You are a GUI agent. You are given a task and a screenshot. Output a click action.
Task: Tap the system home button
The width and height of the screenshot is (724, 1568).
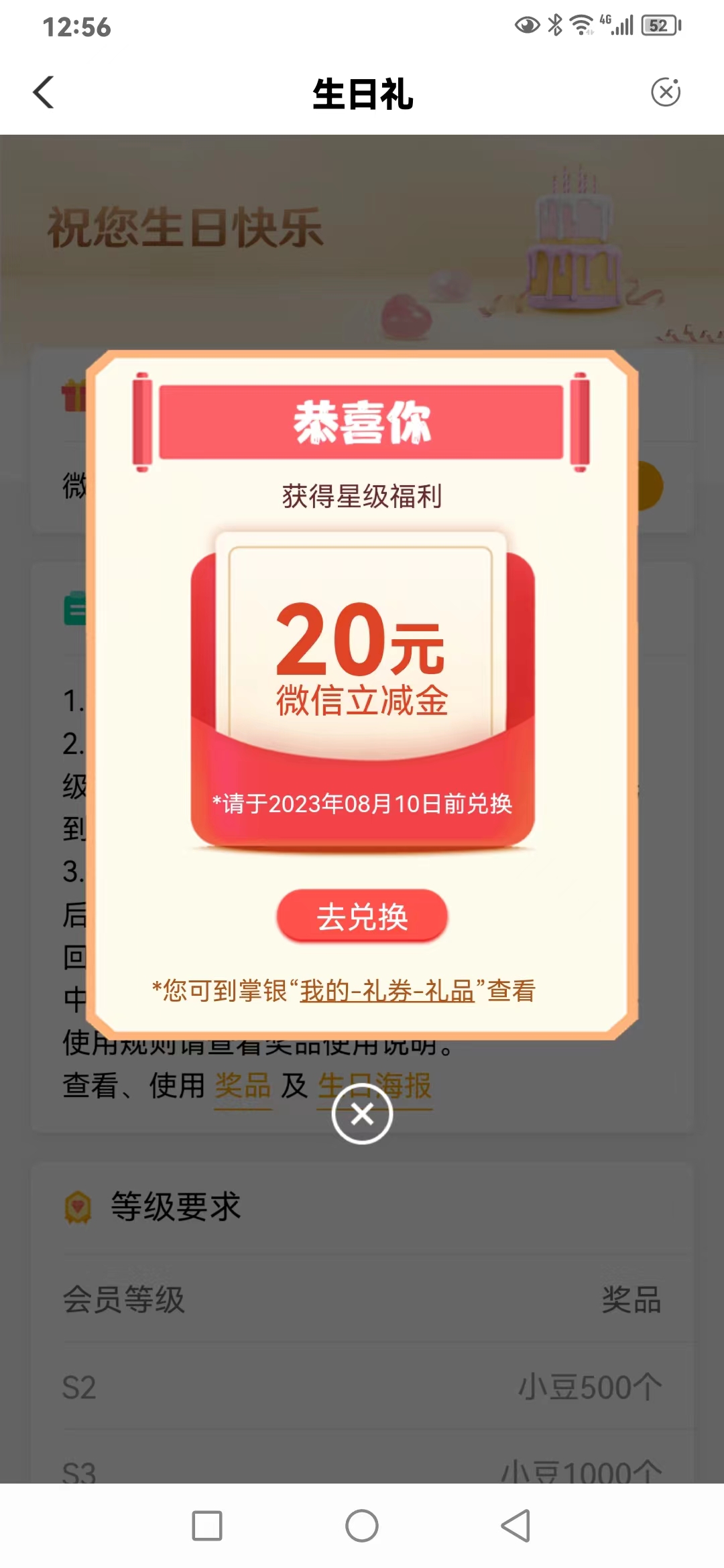(362, 1526)
